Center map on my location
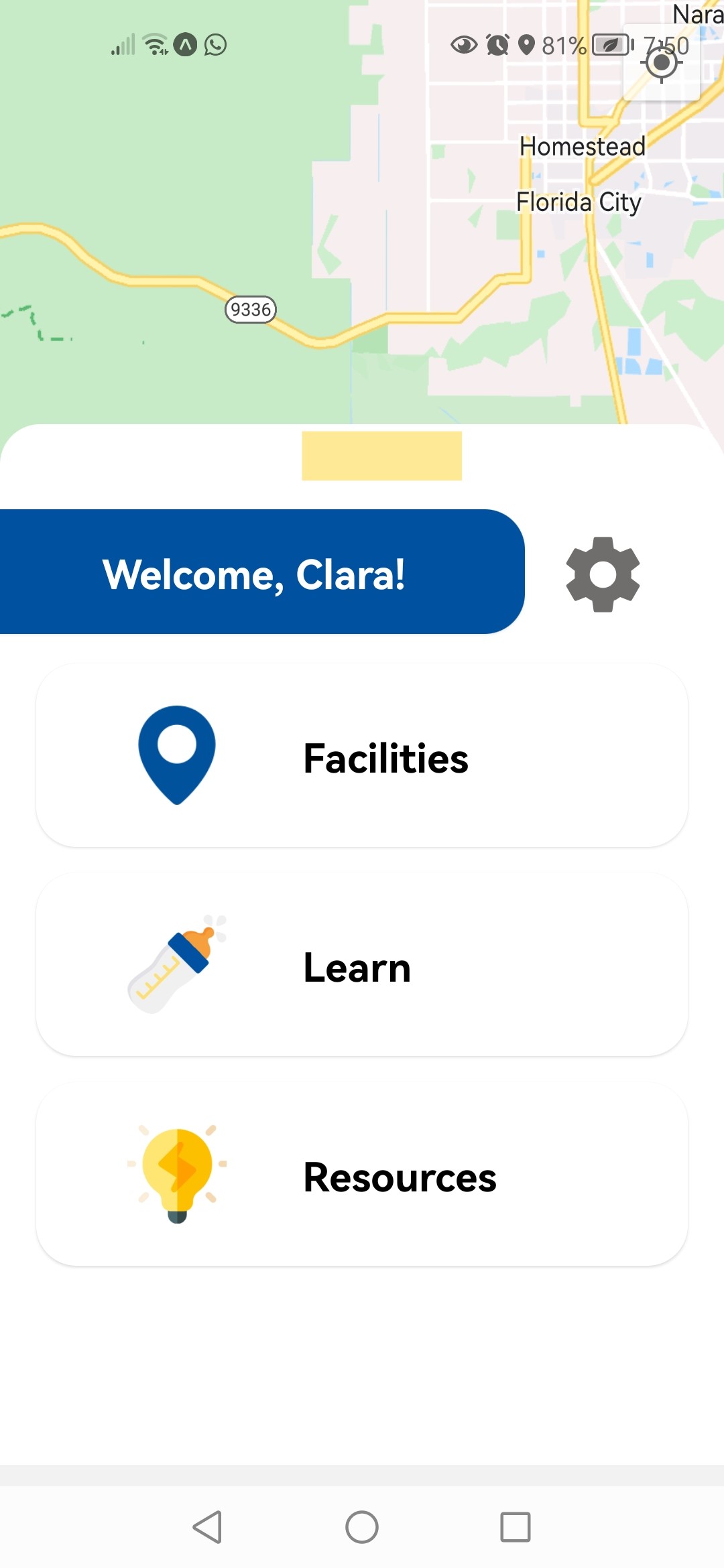724x1568 pixels. 662,63
